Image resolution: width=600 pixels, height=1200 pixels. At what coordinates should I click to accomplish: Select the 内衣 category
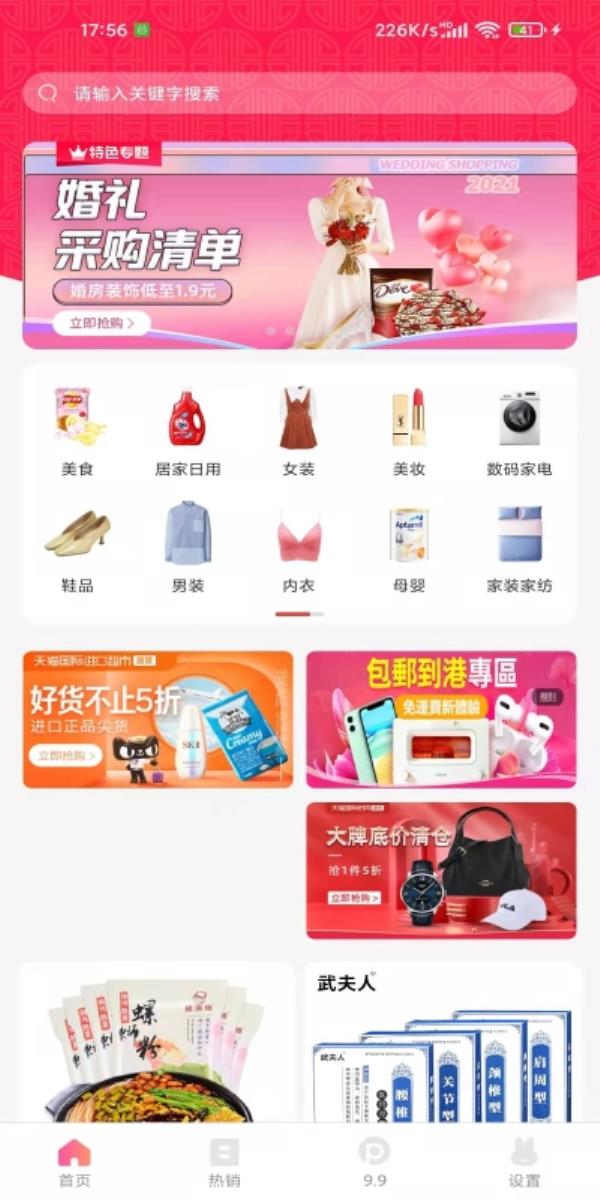[298, 548]
